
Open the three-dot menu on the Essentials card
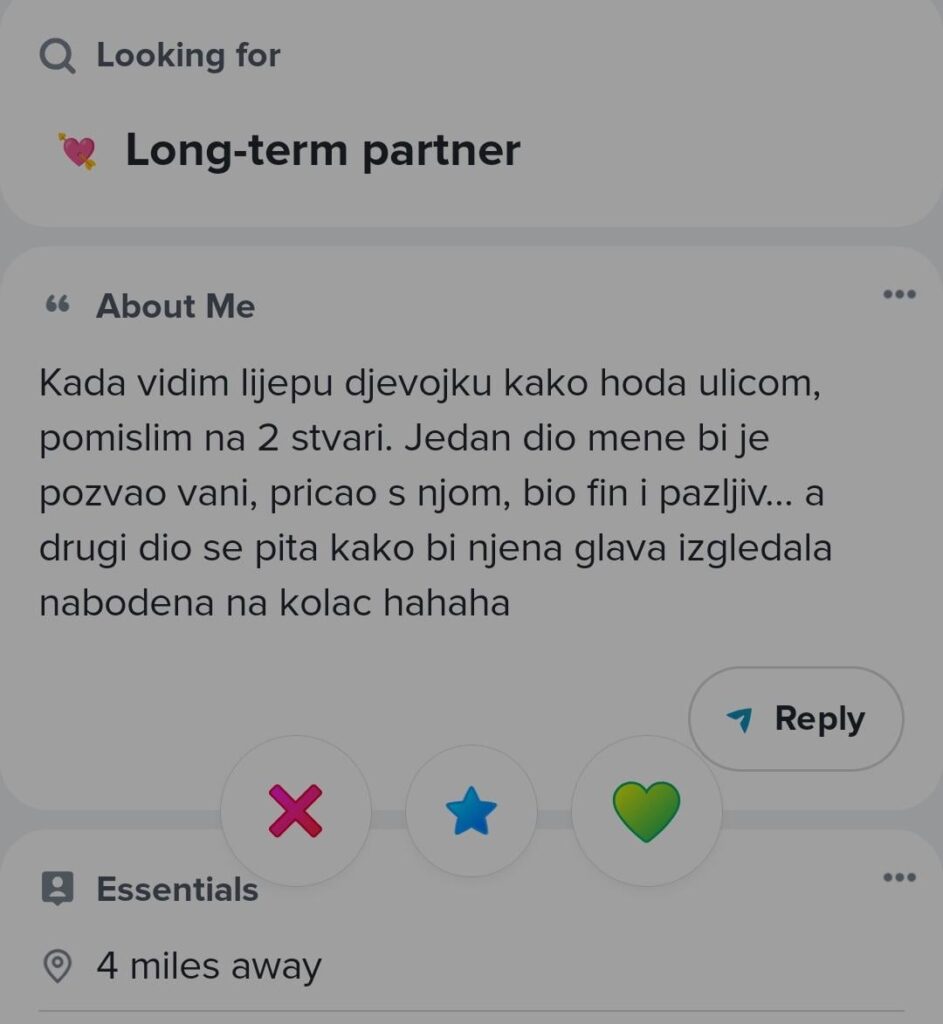pyautogui.click(x=898, y=877)
